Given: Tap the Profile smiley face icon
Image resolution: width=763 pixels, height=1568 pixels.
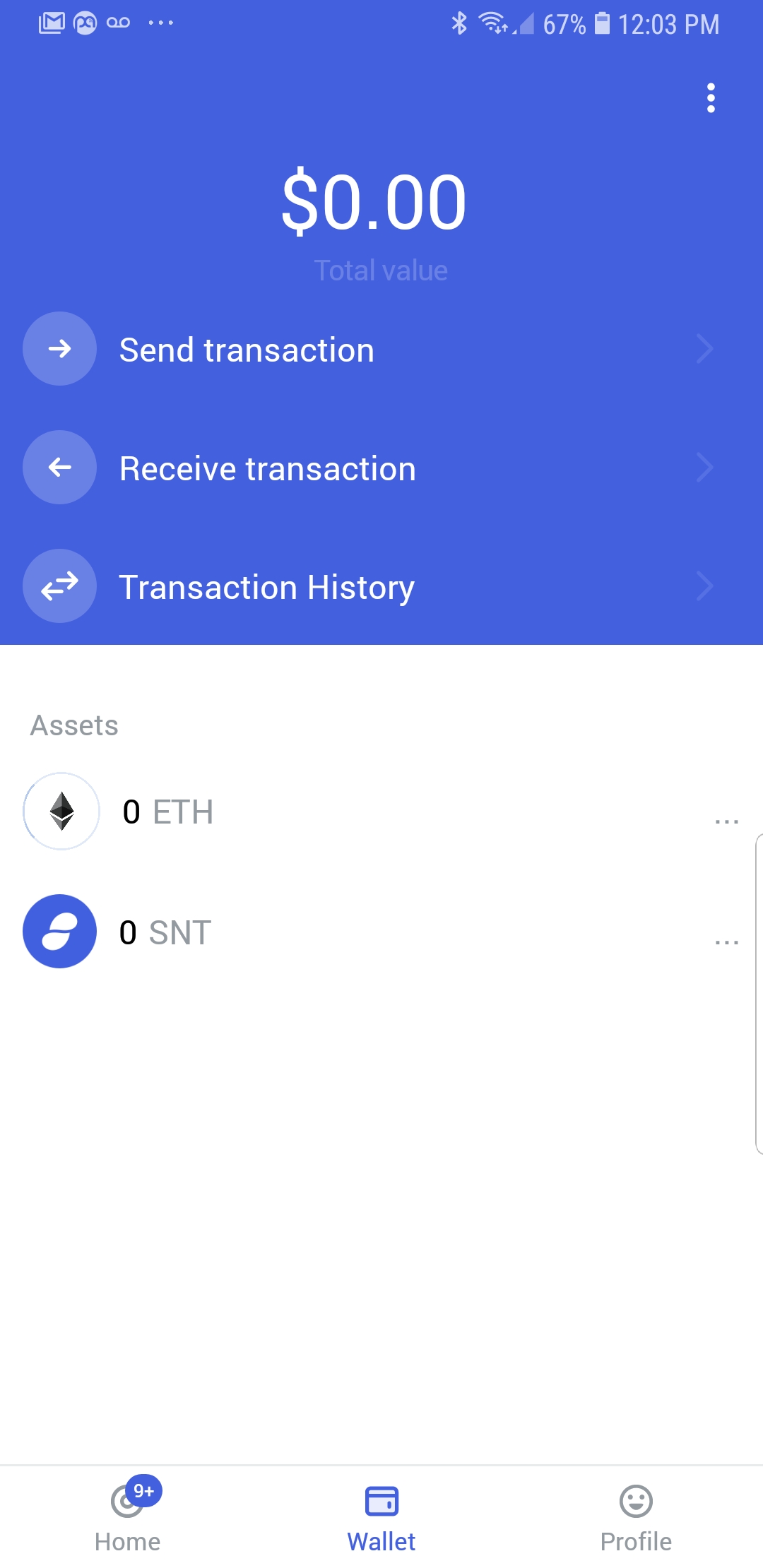Looking at the screenshot, I should coord(635,1502).
